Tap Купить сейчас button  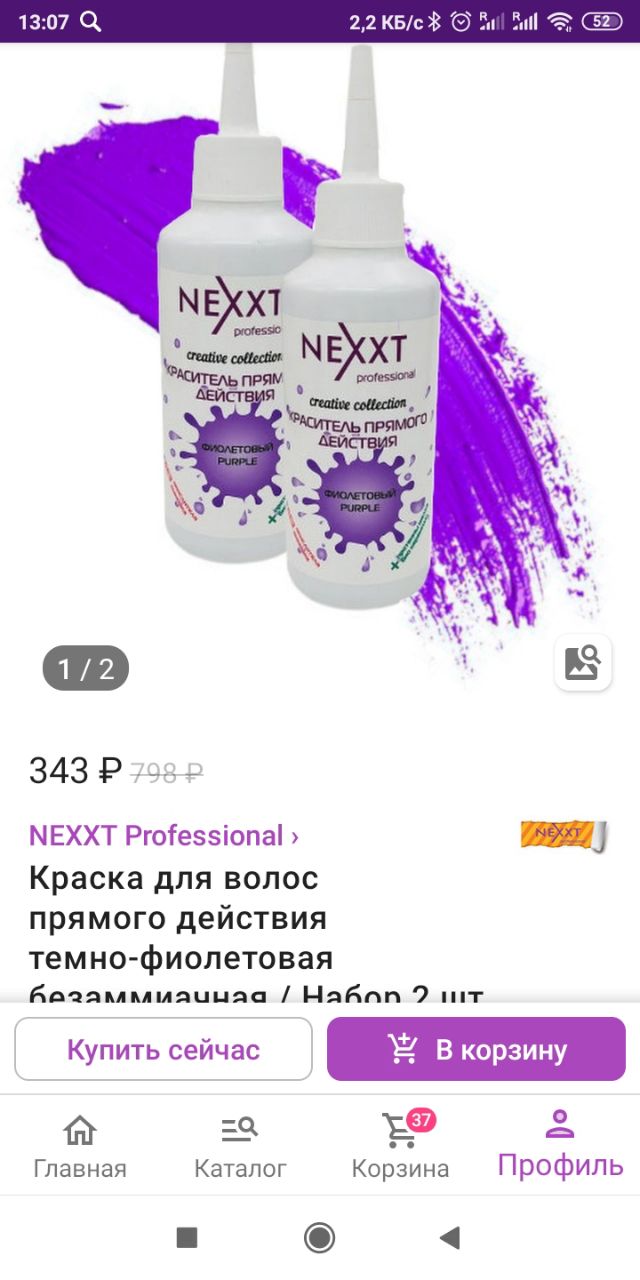click(x=163, y=1049)
